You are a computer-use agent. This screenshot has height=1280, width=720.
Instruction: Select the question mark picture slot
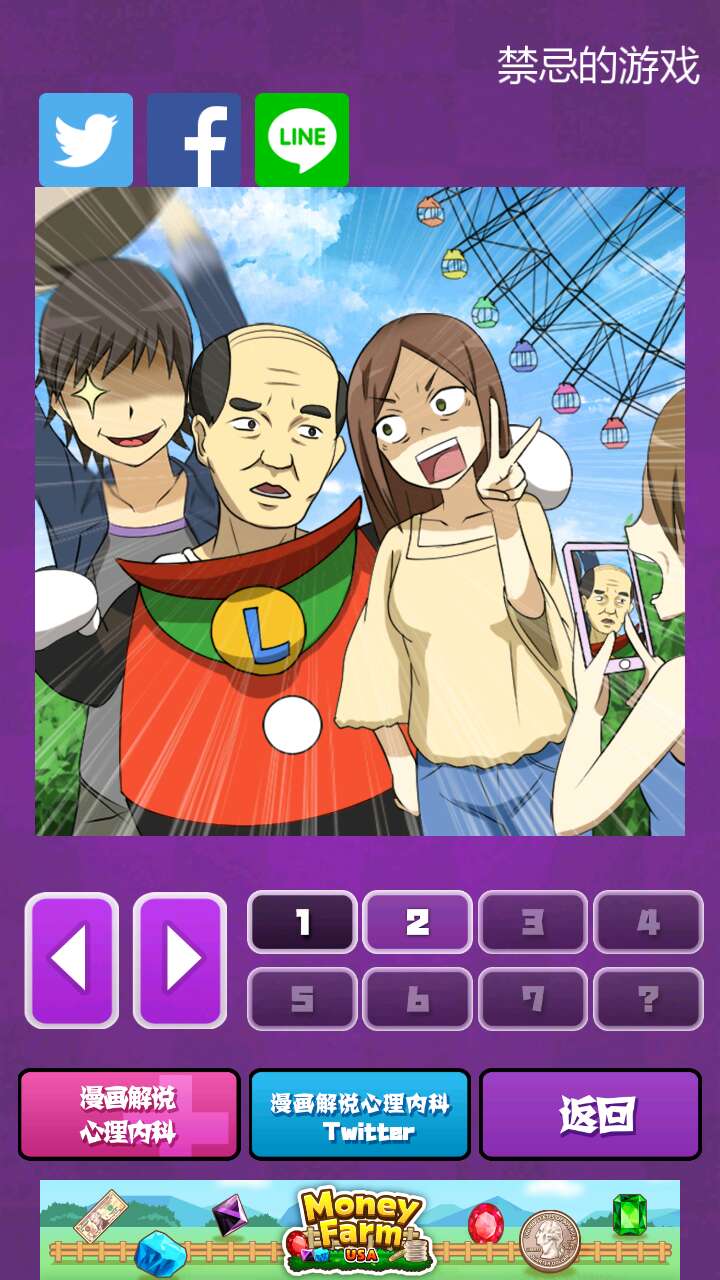click(648, 999)
